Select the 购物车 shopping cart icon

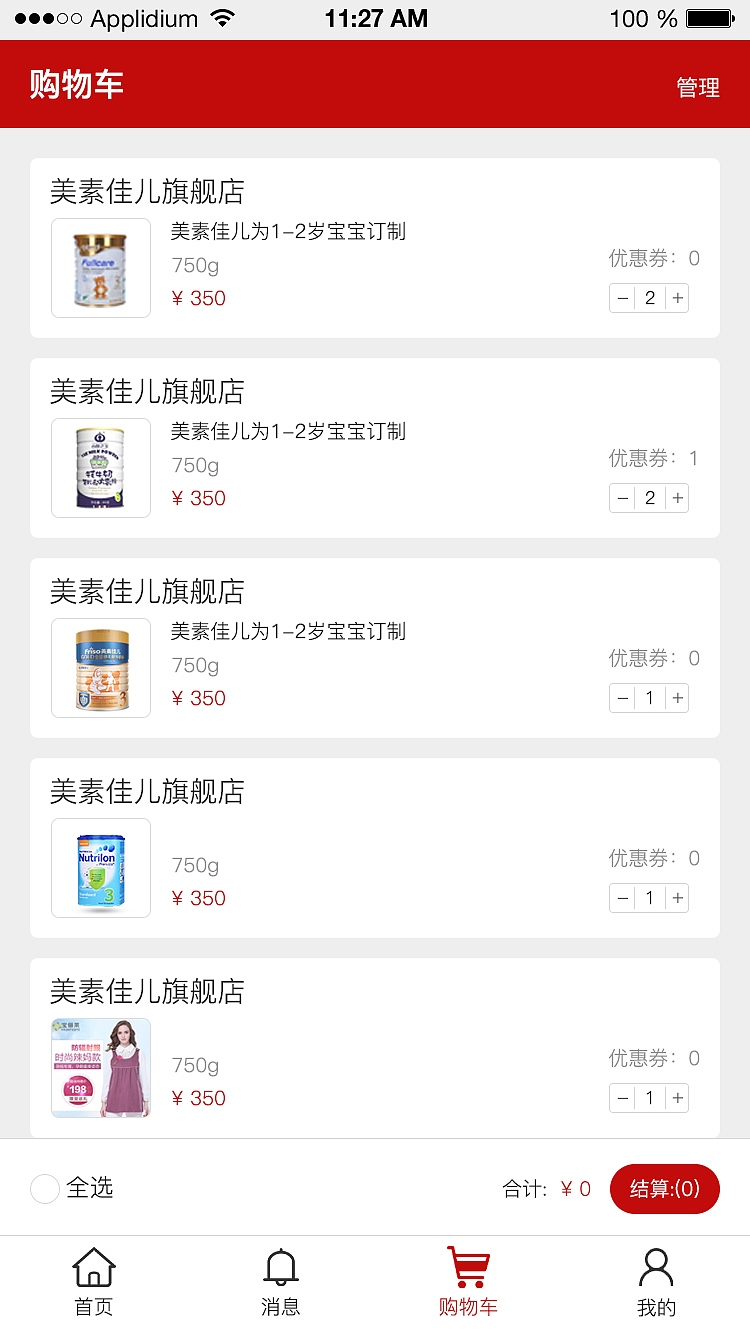pyautogui.click(x=468, y=1266)
